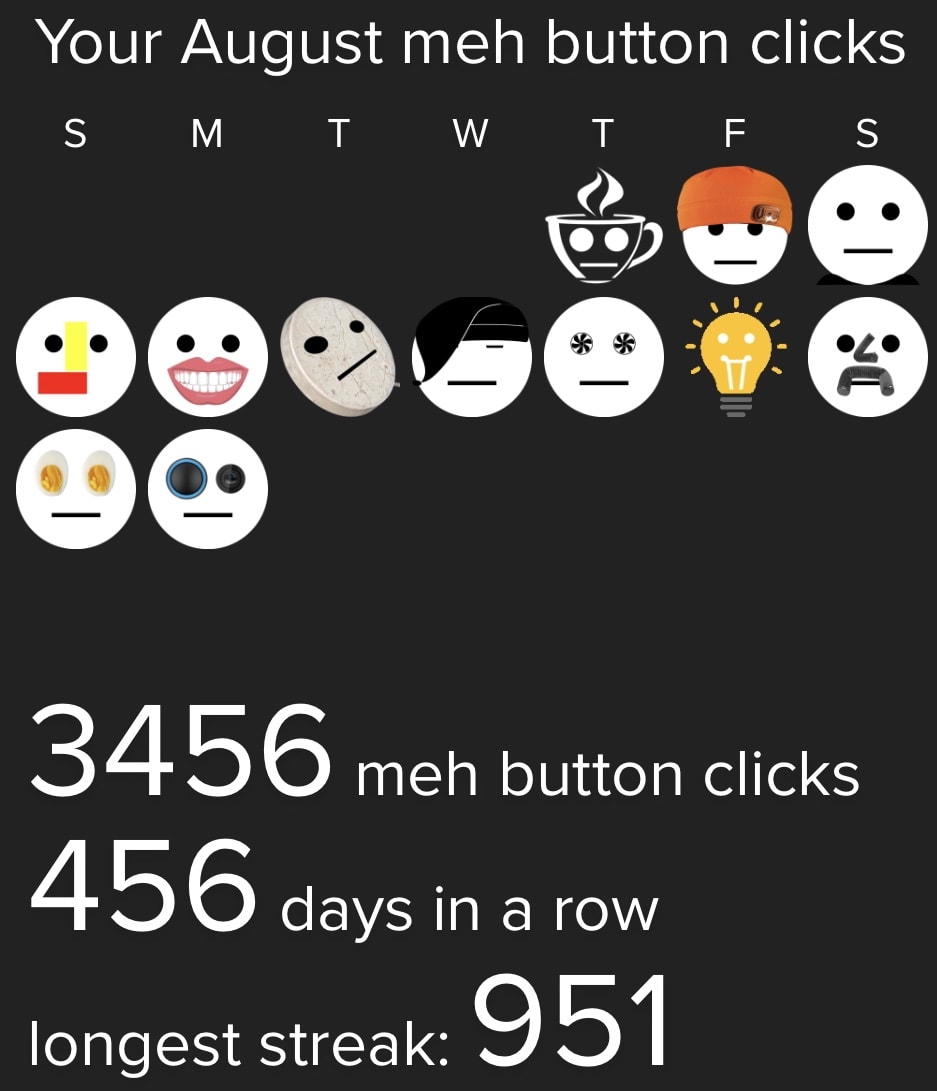Open the coffee cup face day

pyautogui.click(x=602, y=228)
